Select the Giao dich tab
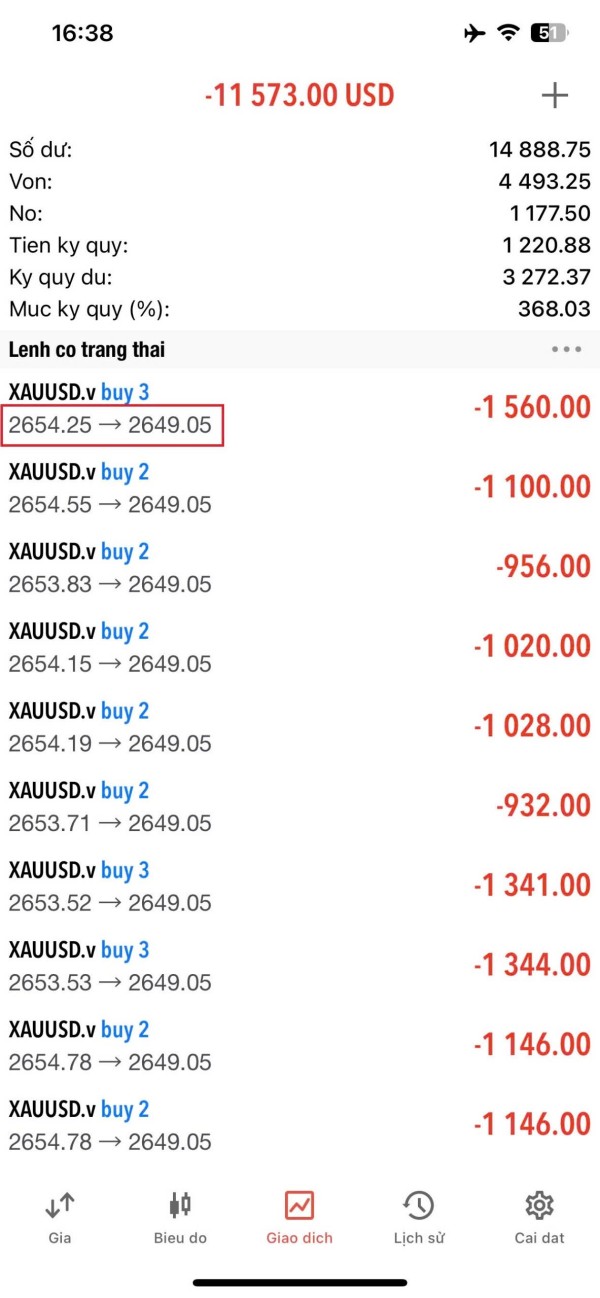The width and height of the screenshot is (600, 1298). tap(300, 1218)
